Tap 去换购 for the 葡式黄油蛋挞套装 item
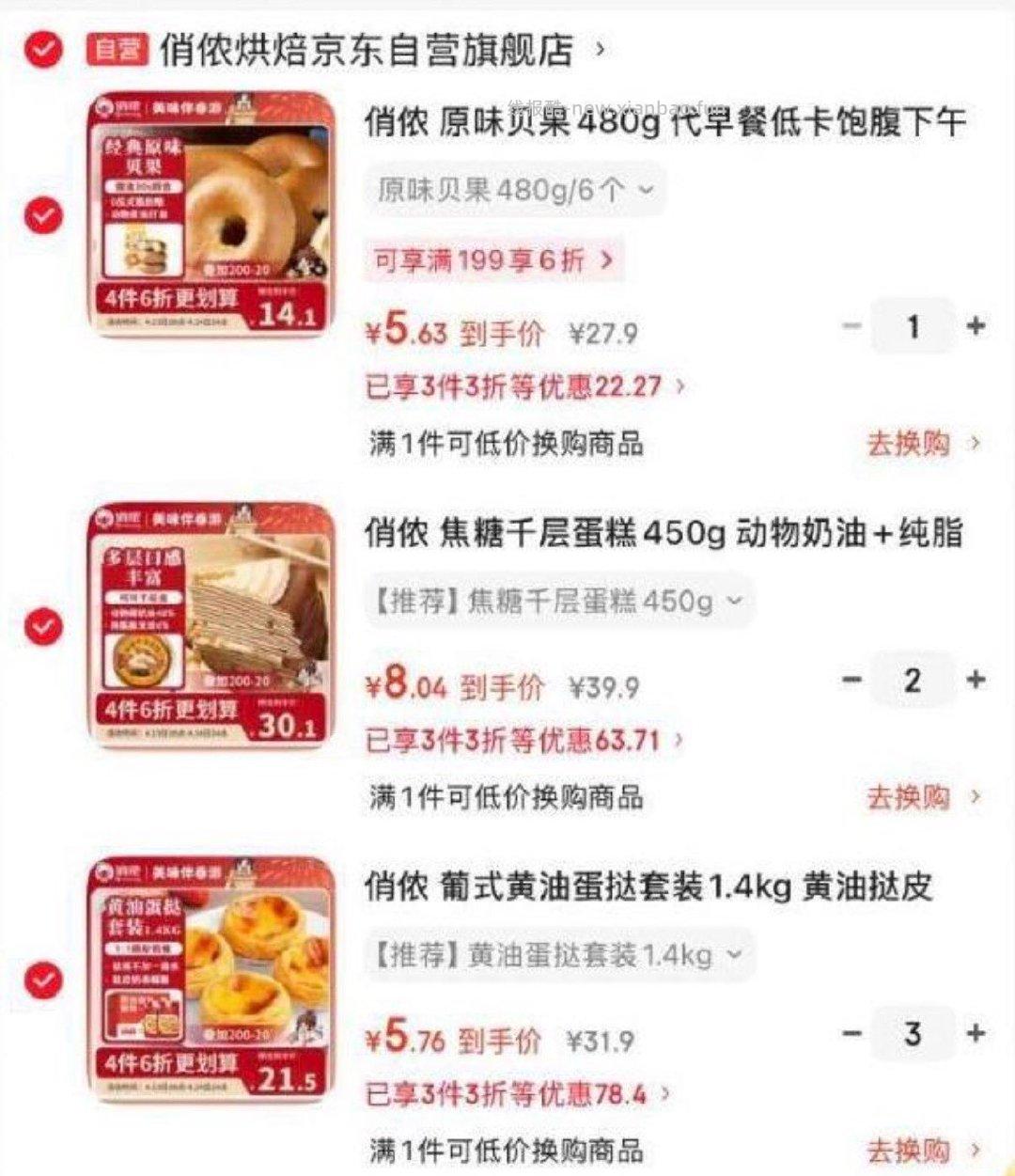This screenshot has width=1015, height=1176. 910,1149
